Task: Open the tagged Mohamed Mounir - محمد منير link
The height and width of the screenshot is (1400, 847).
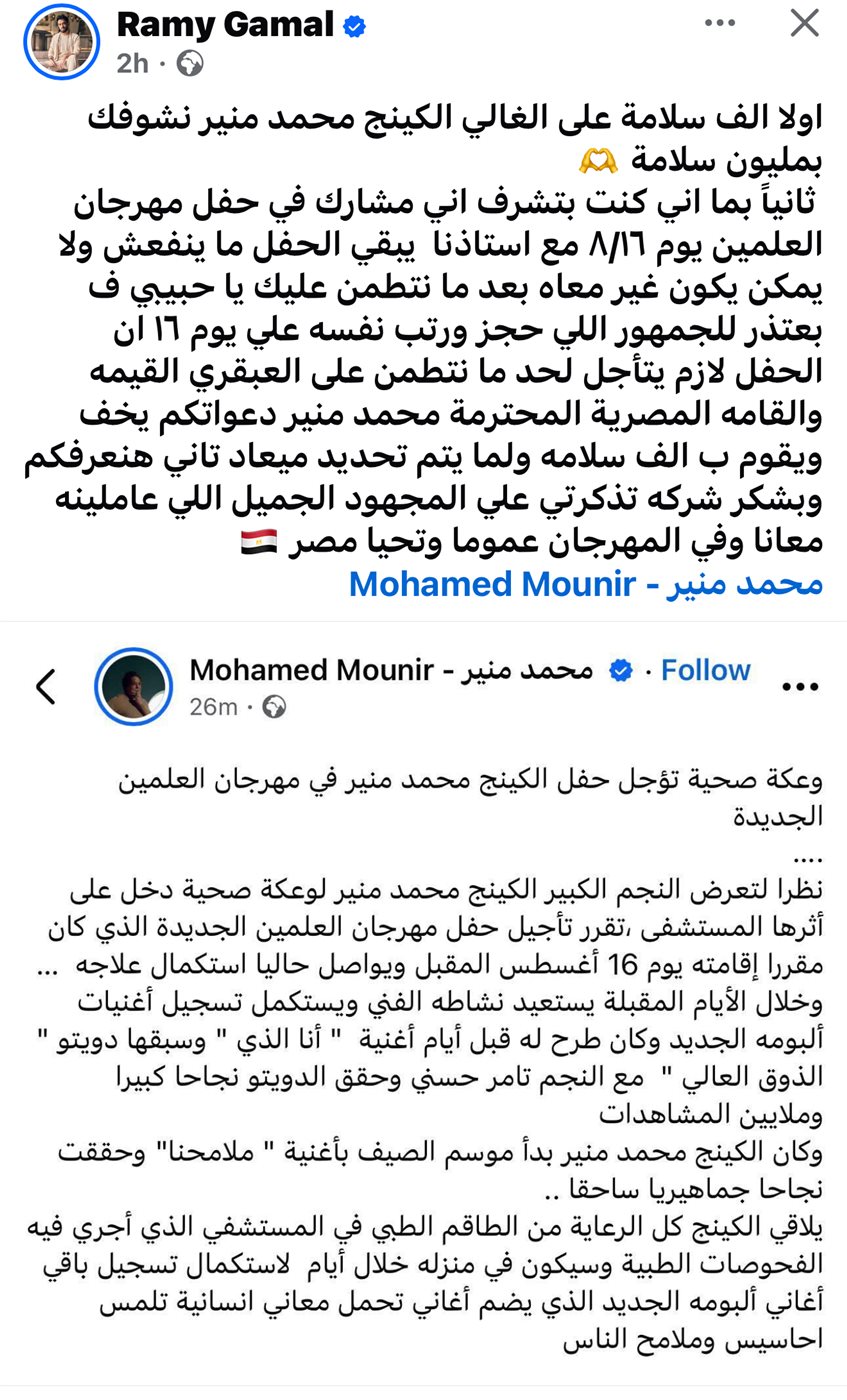Action: tap(585, 584)
